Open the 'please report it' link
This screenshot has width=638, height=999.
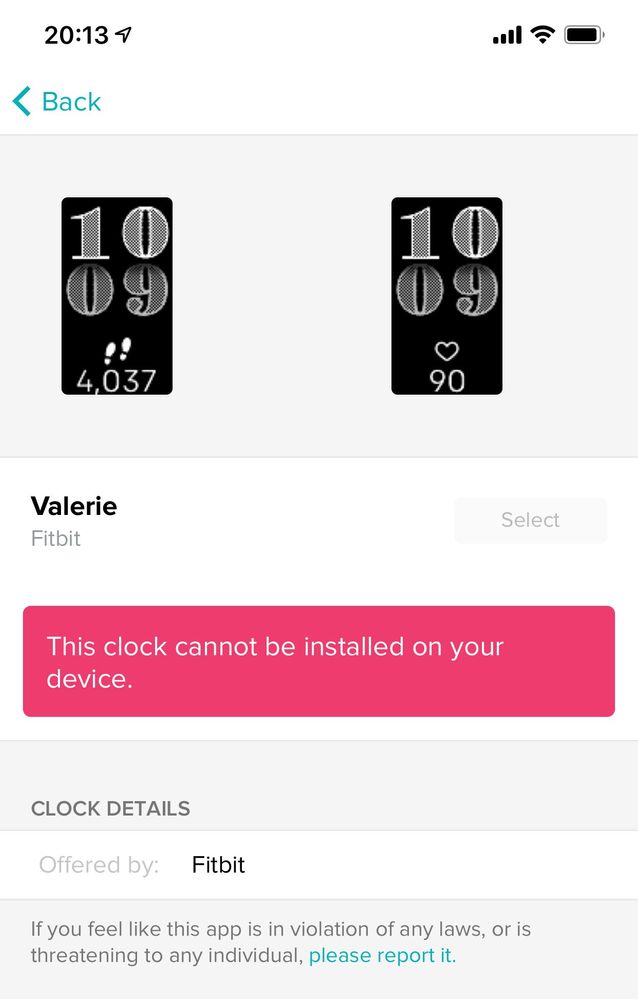point(382,955)
